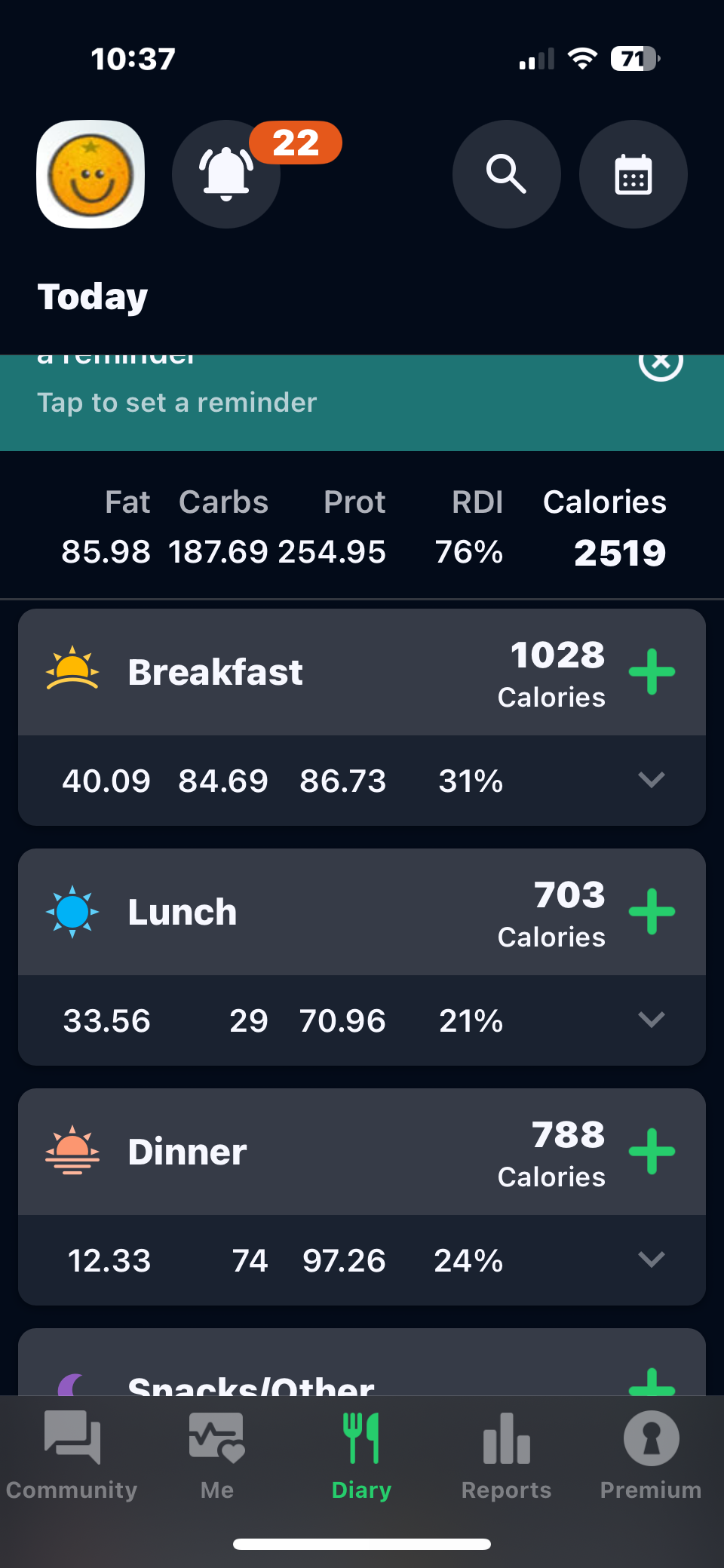Open the orange profile avatar
Viewport: 724px width, 1568px height.
(90, 174)
